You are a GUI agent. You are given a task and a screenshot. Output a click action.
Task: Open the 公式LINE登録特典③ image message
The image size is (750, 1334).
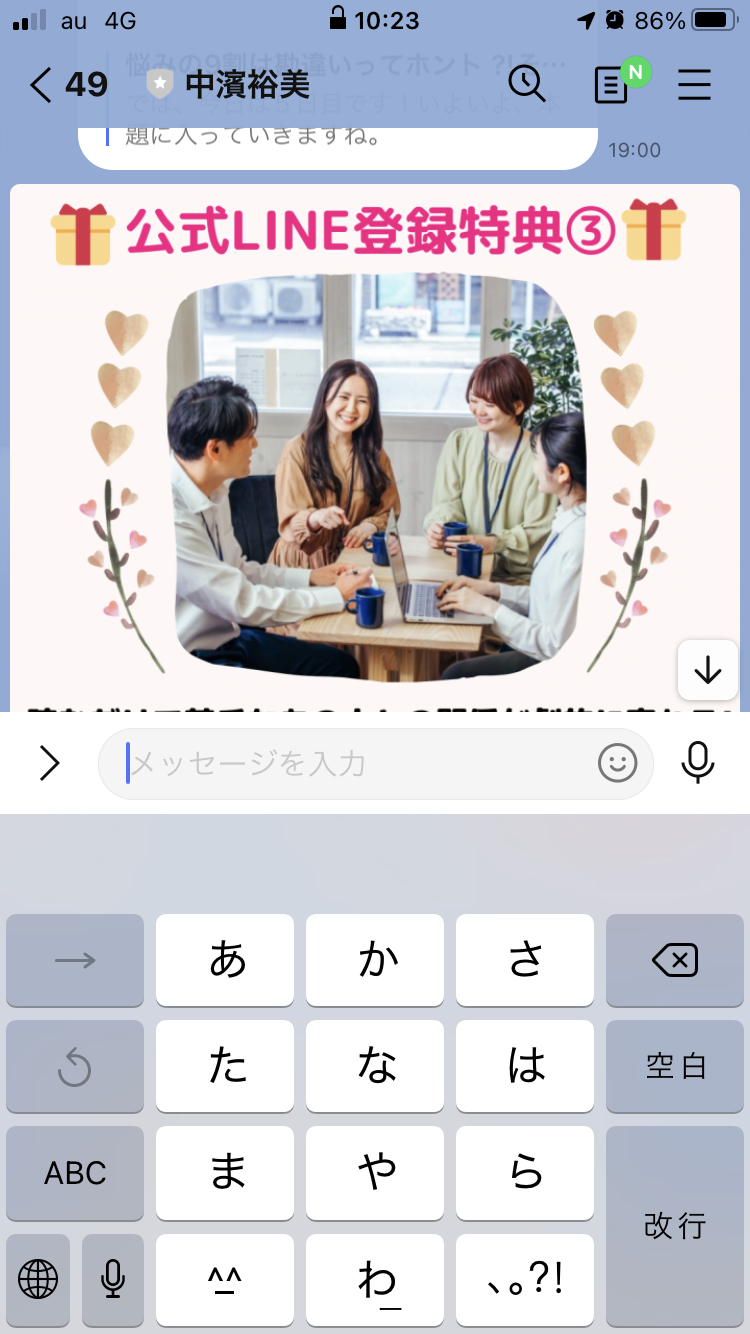(375, 448)
